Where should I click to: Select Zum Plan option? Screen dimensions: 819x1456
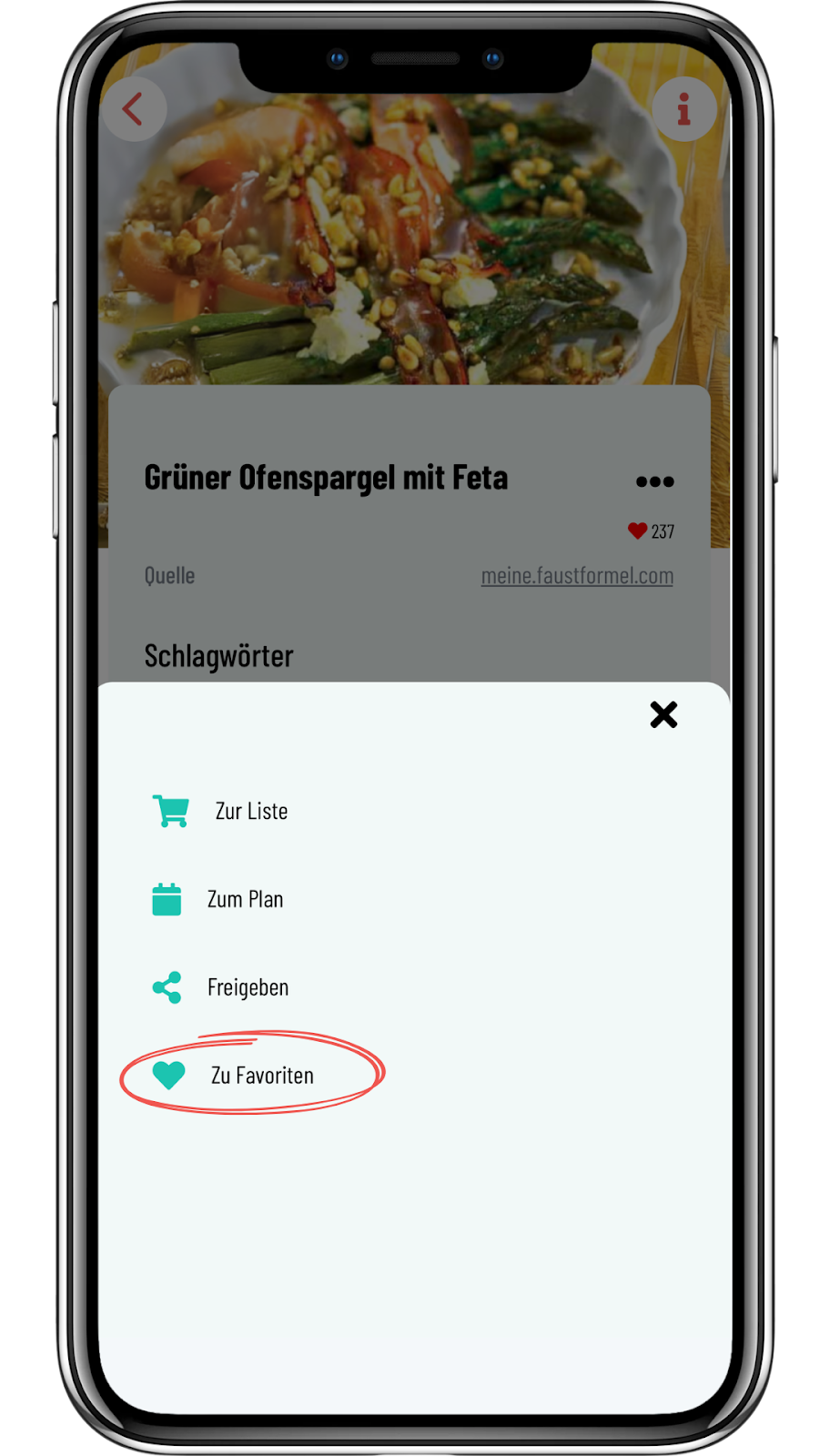(x=245, y=899)
